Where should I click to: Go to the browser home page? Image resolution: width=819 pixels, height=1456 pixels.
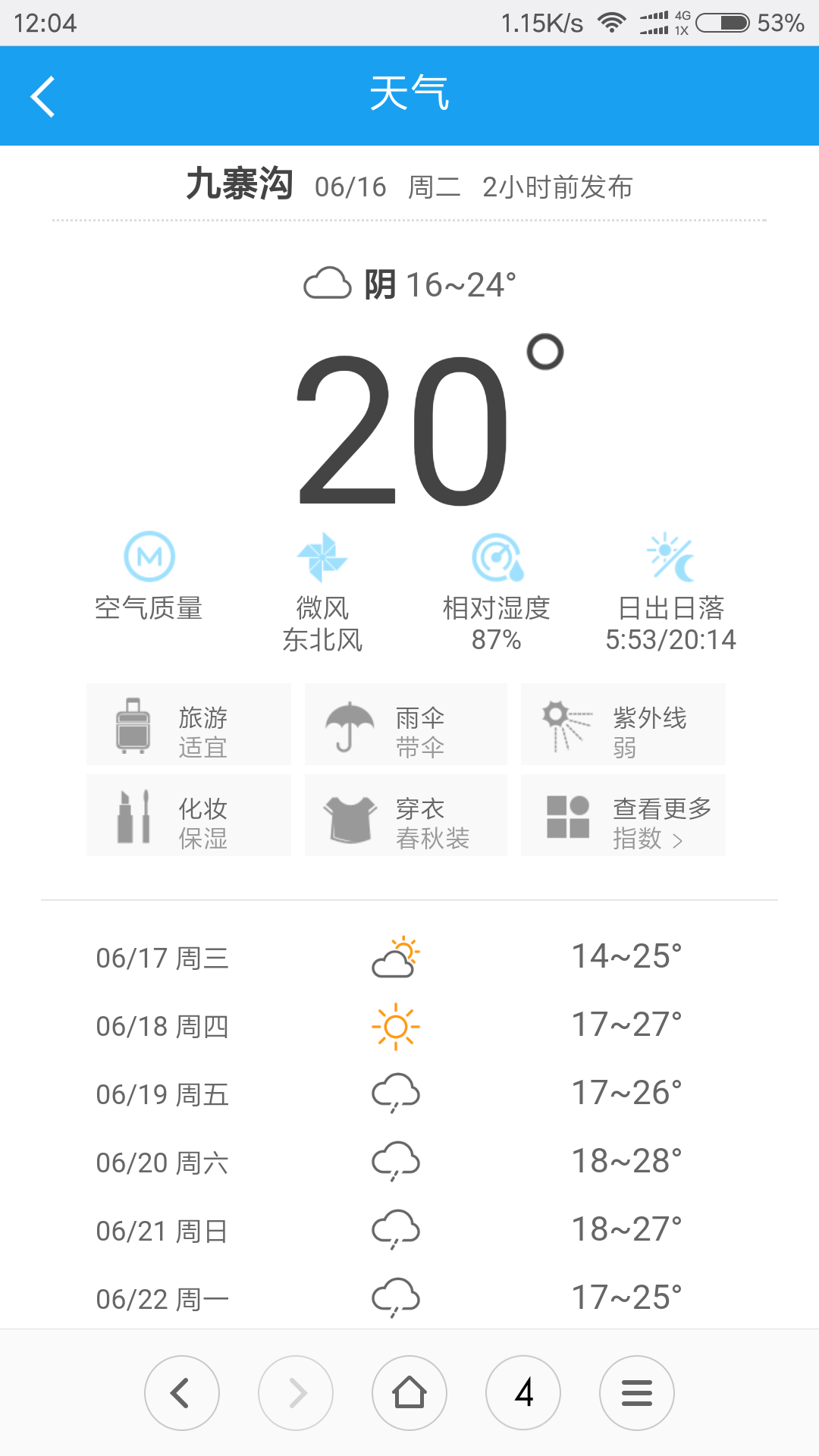point(409,1393)
